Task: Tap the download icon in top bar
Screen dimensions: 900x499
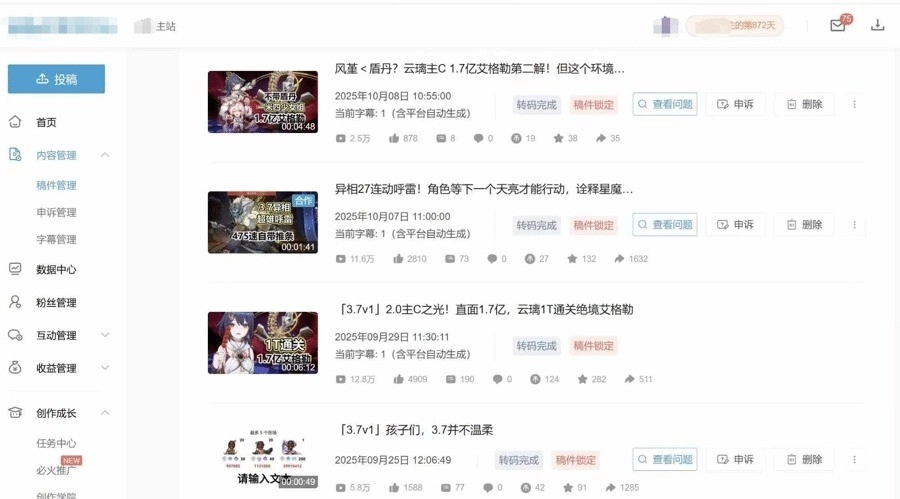Action: click(878, 26)
